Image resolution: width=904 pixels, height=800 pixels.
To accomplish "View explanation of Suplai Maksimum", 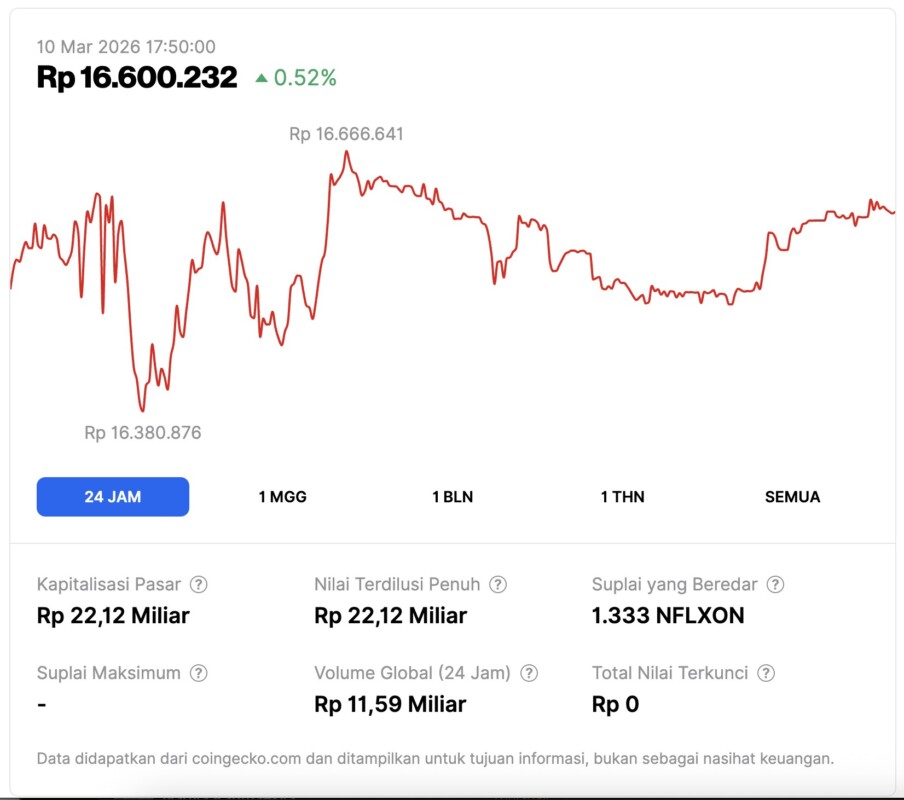I will (199, 673).
